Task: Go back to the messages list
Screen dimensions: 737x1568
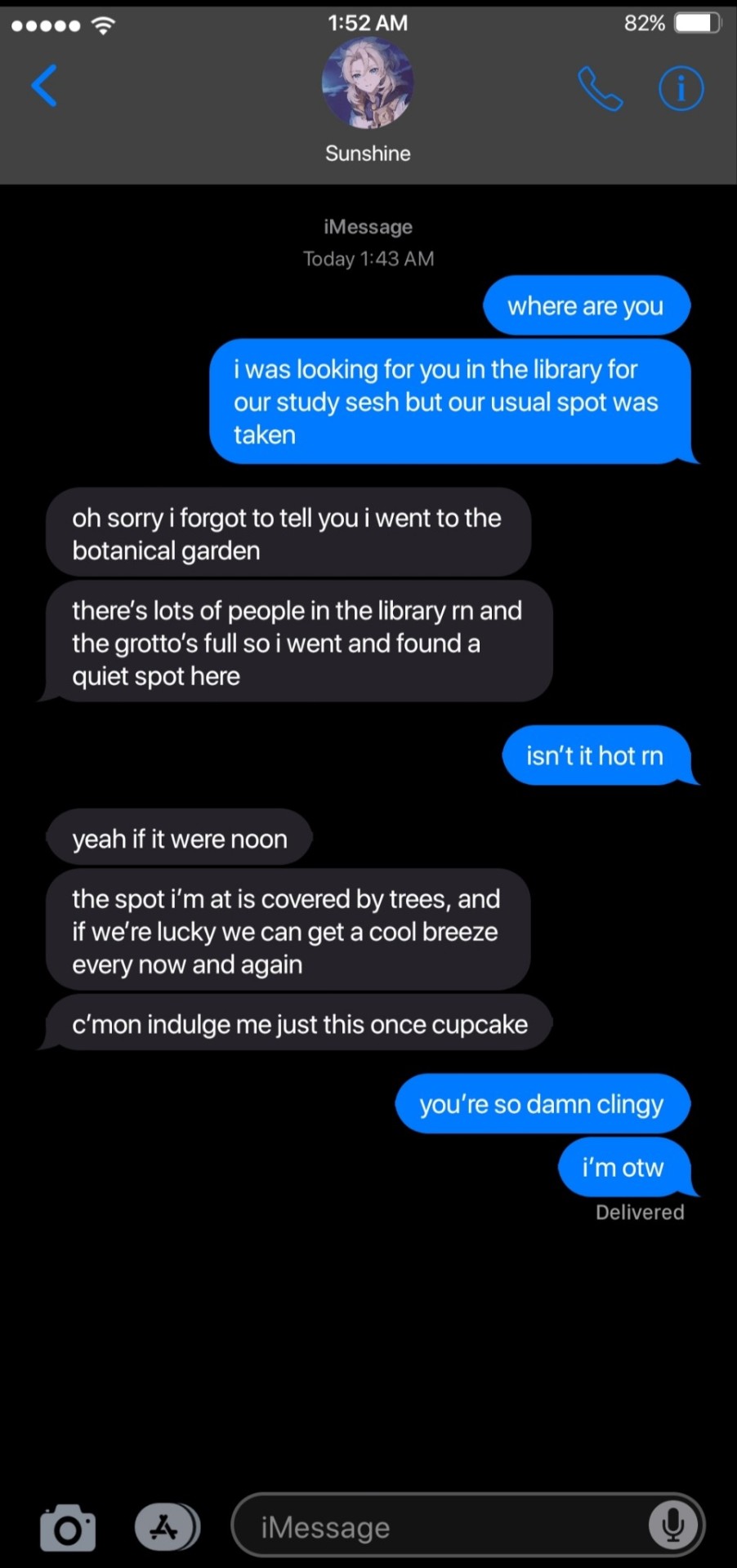Action: coord(45,86)
